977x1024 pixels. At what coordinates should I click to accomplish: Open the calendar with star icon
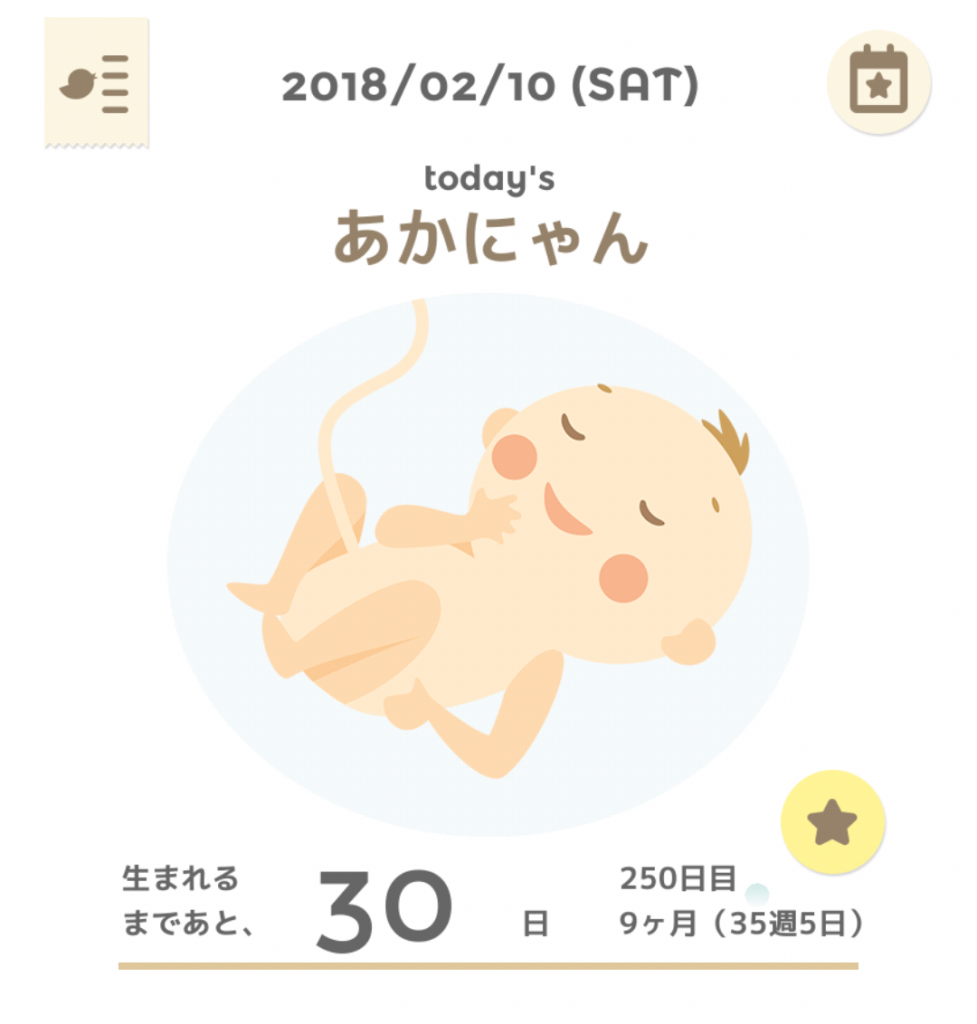coord(878,83)
